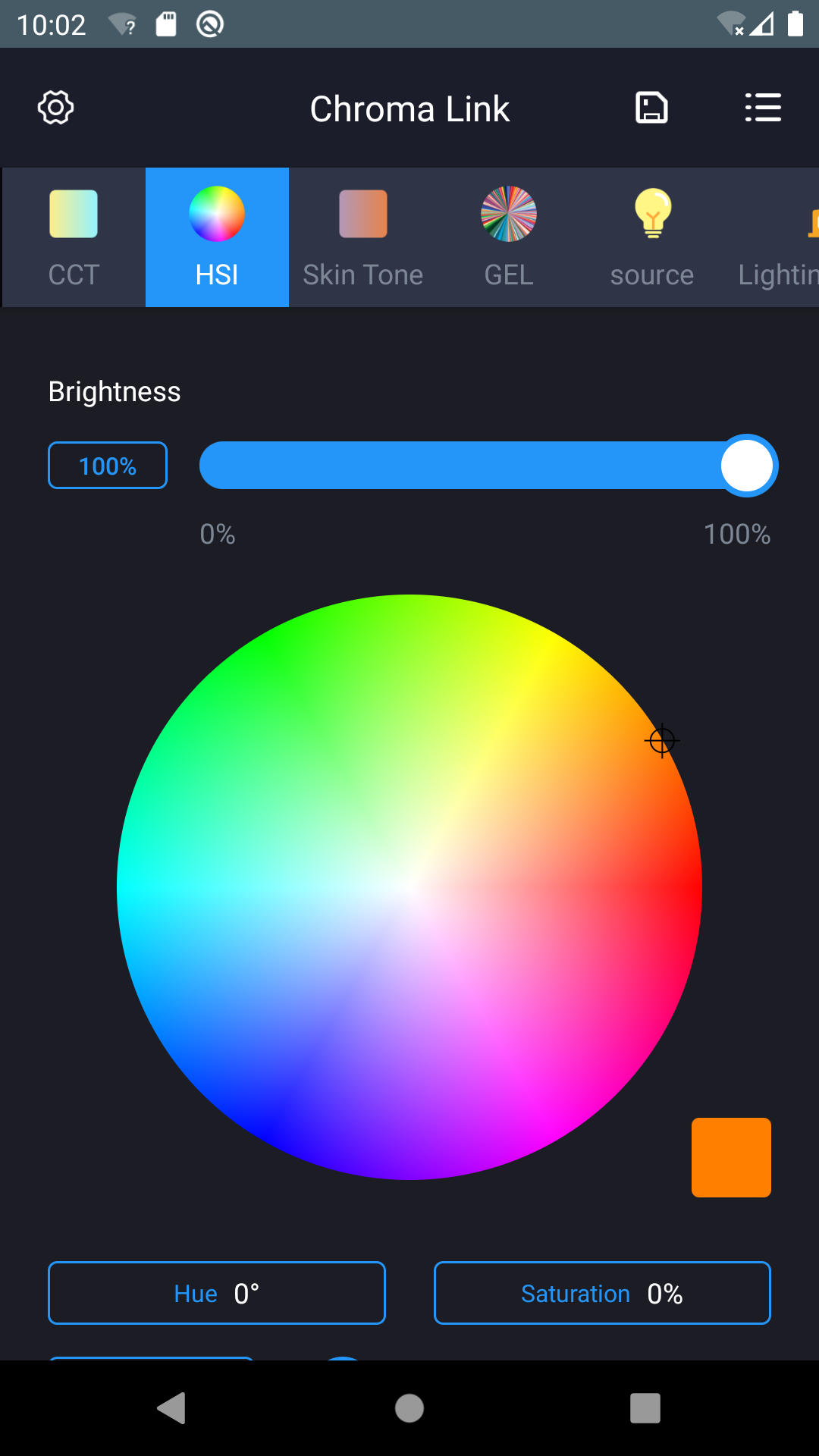This screenshot has height=1456, width=819.
Task: Edit the Saturation value field
Action: (x=602, y=1293)
